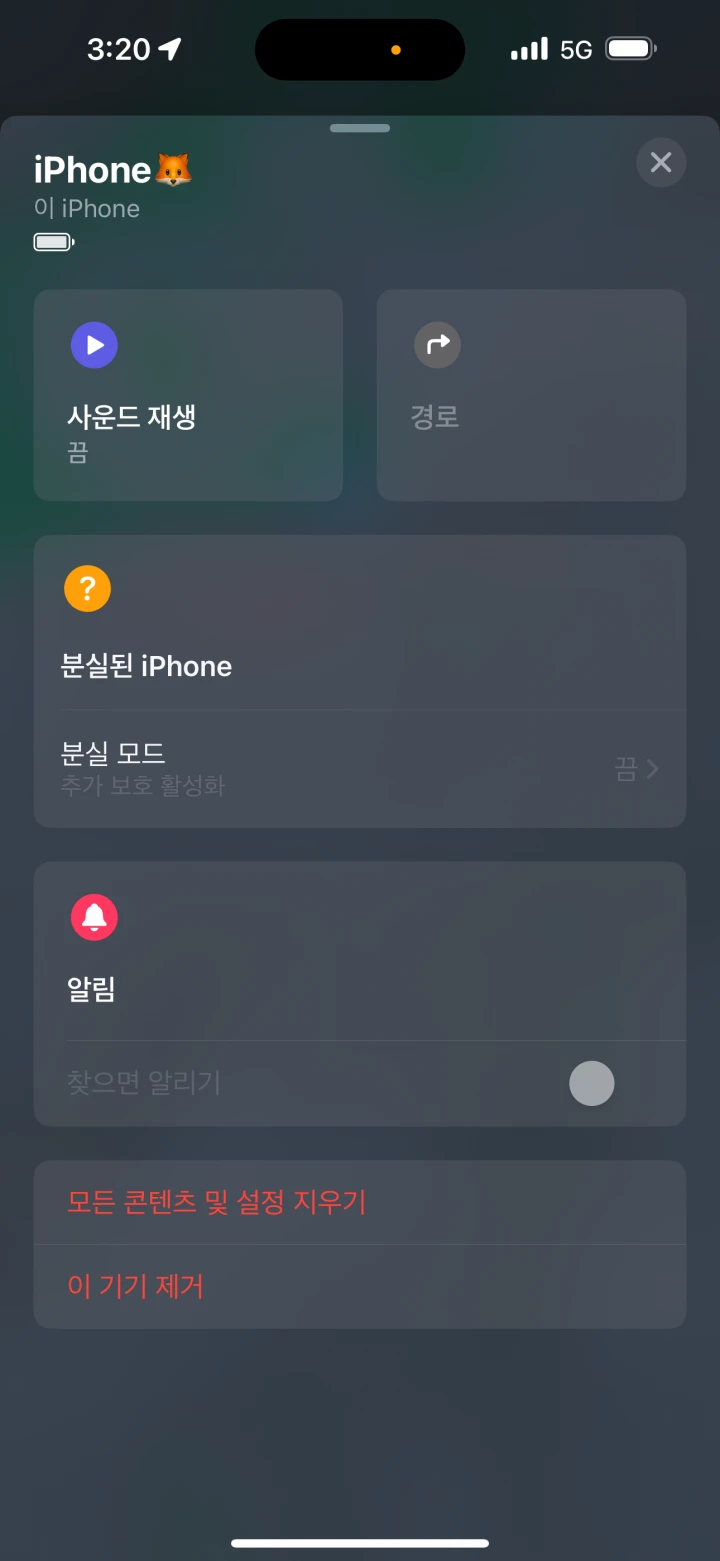Screen dimensions: 720x1561
Task: Tap the cellular signal bars in status bar
Action: (530, 48)
